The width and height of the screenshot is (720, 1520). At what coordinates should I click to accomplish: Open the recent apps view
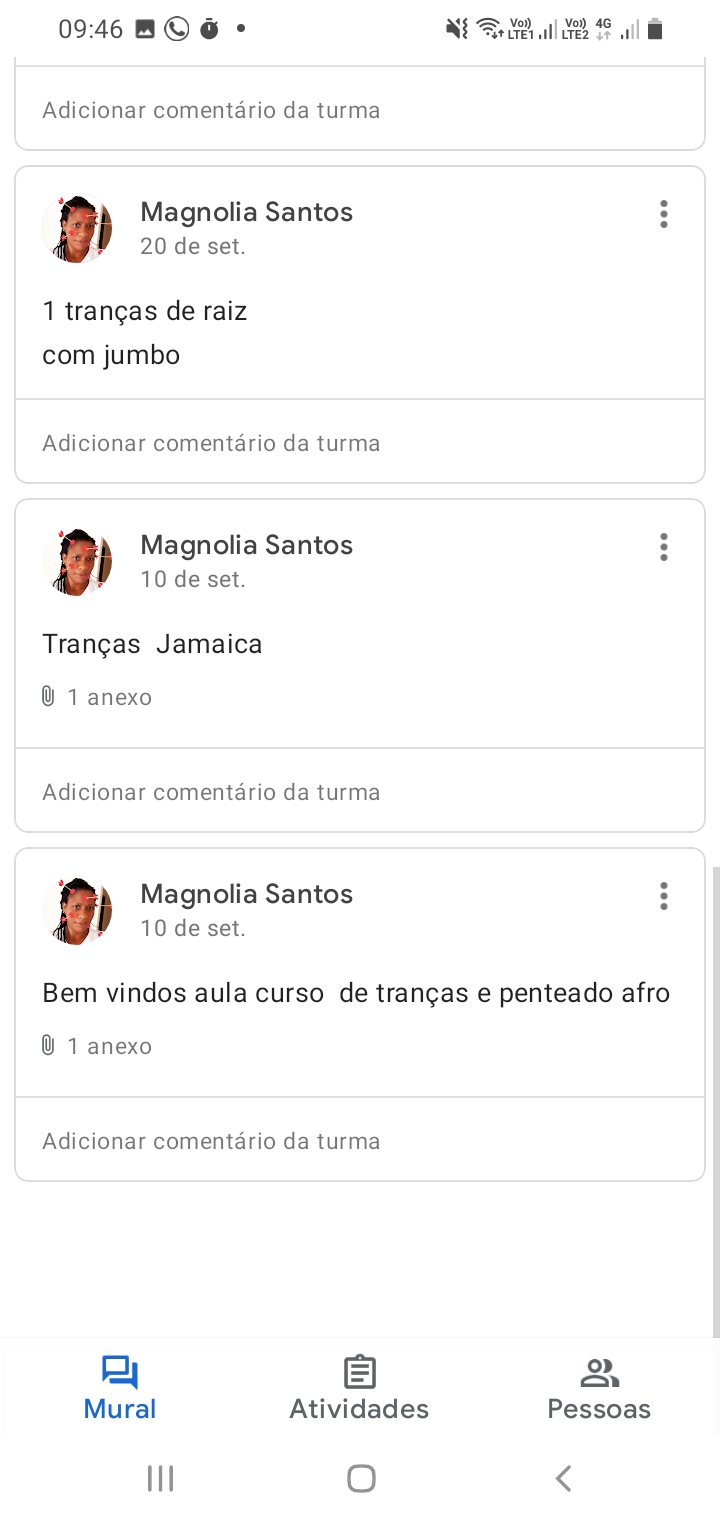(x=160, y=1478)
